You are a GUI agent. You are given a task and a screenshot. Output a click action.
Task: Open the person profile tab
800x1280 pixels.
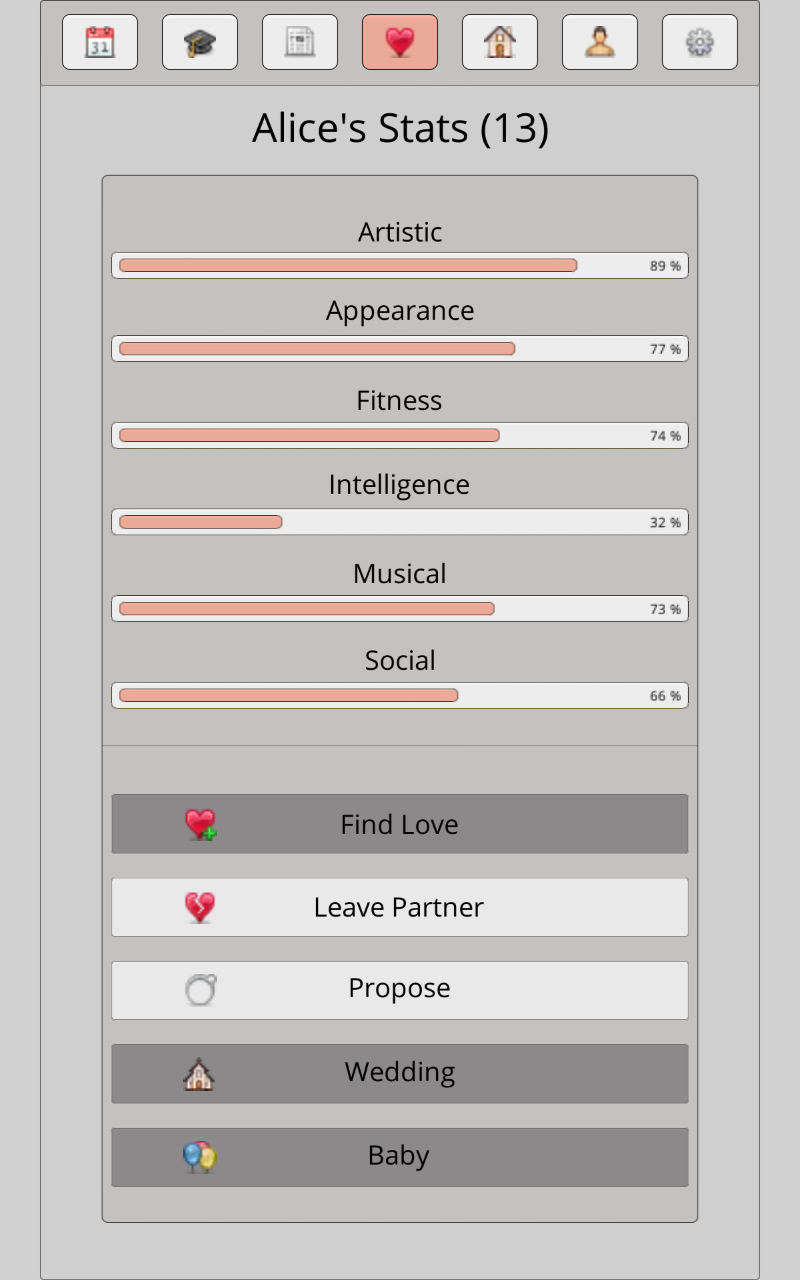point(600,42)
